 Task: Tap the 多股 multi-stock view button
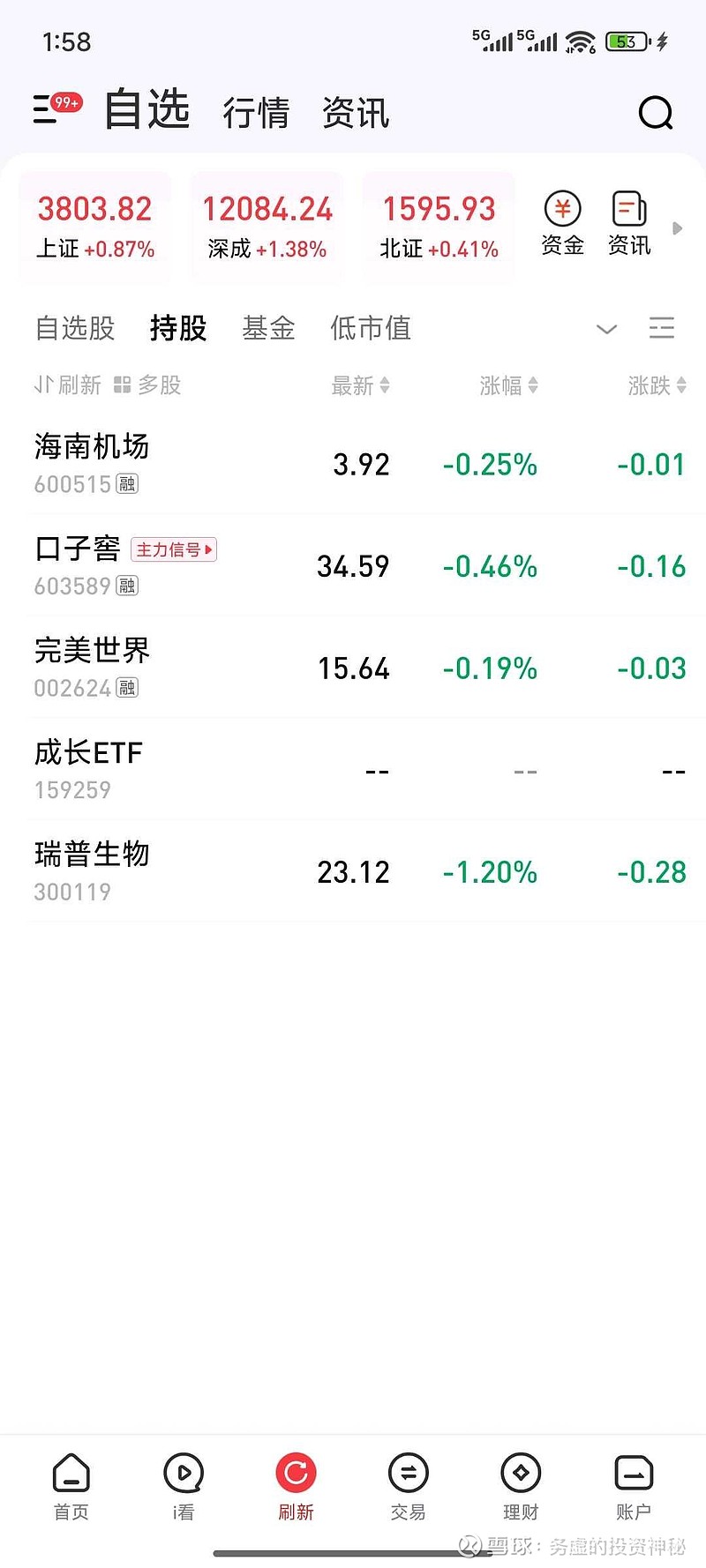pyautogui.click(x=147, y=385)
